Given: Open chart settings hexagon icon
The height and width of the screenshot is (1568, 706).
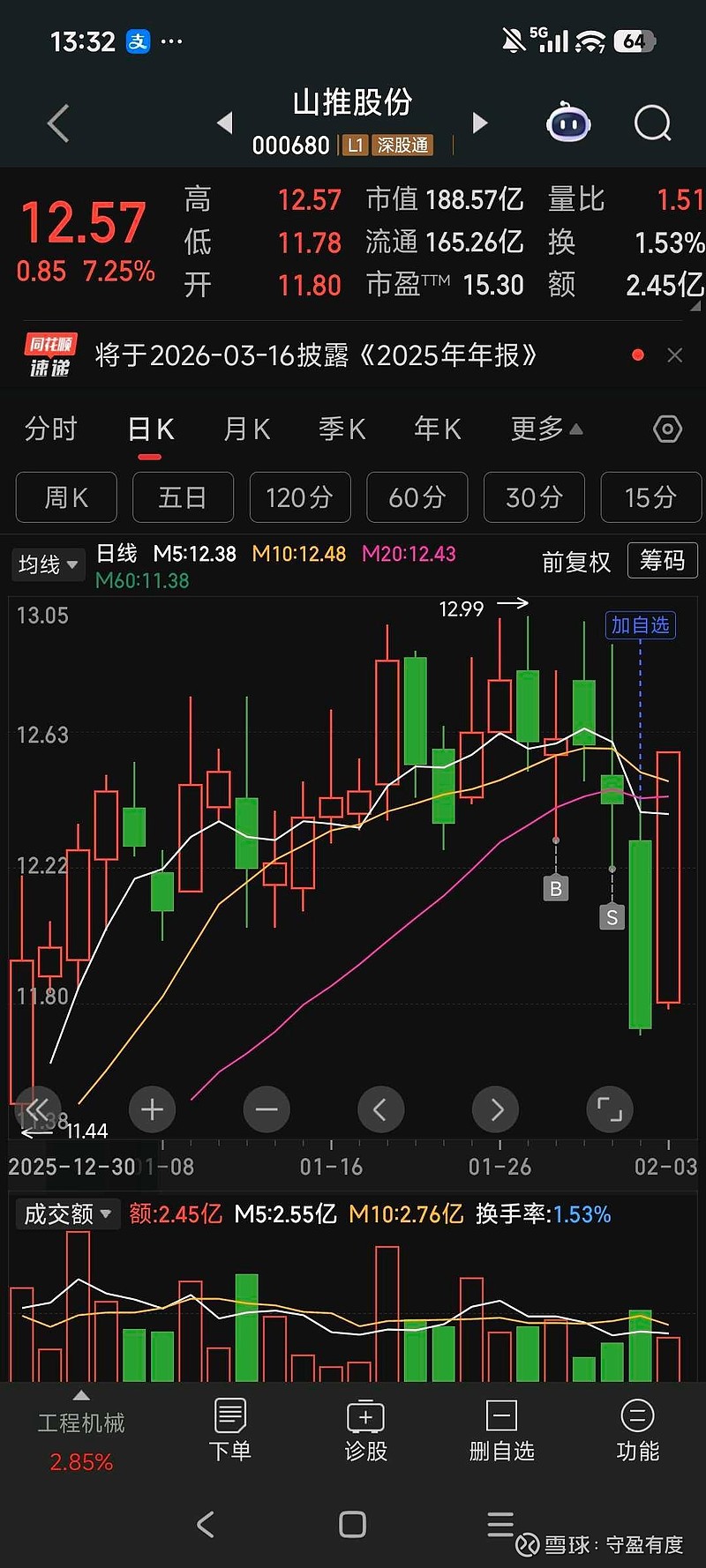Looking at the screenshot, I should pos(667,429).
